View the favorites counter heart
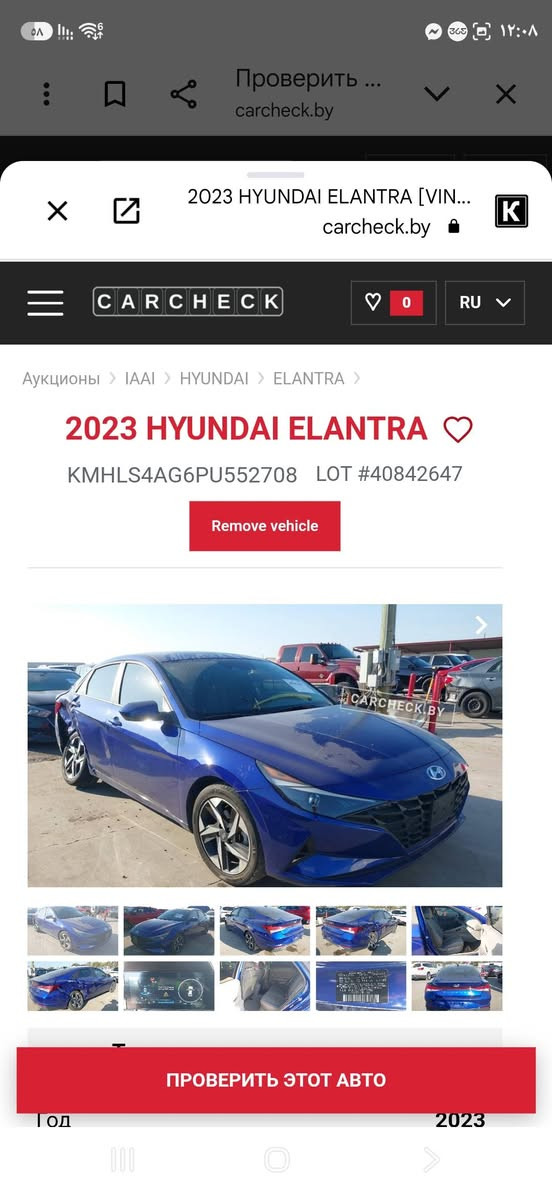Image resolution: width=552 pixels, height=1196 pixels. coord(393,303)
